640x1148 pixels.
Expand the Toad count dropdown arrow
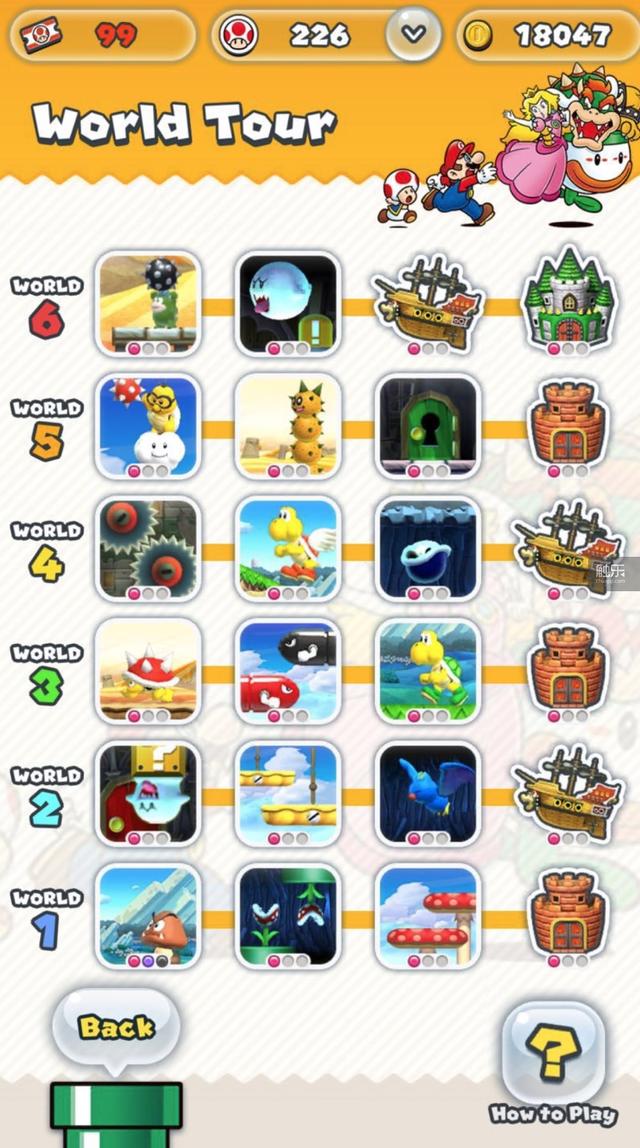tap(413, 35)
